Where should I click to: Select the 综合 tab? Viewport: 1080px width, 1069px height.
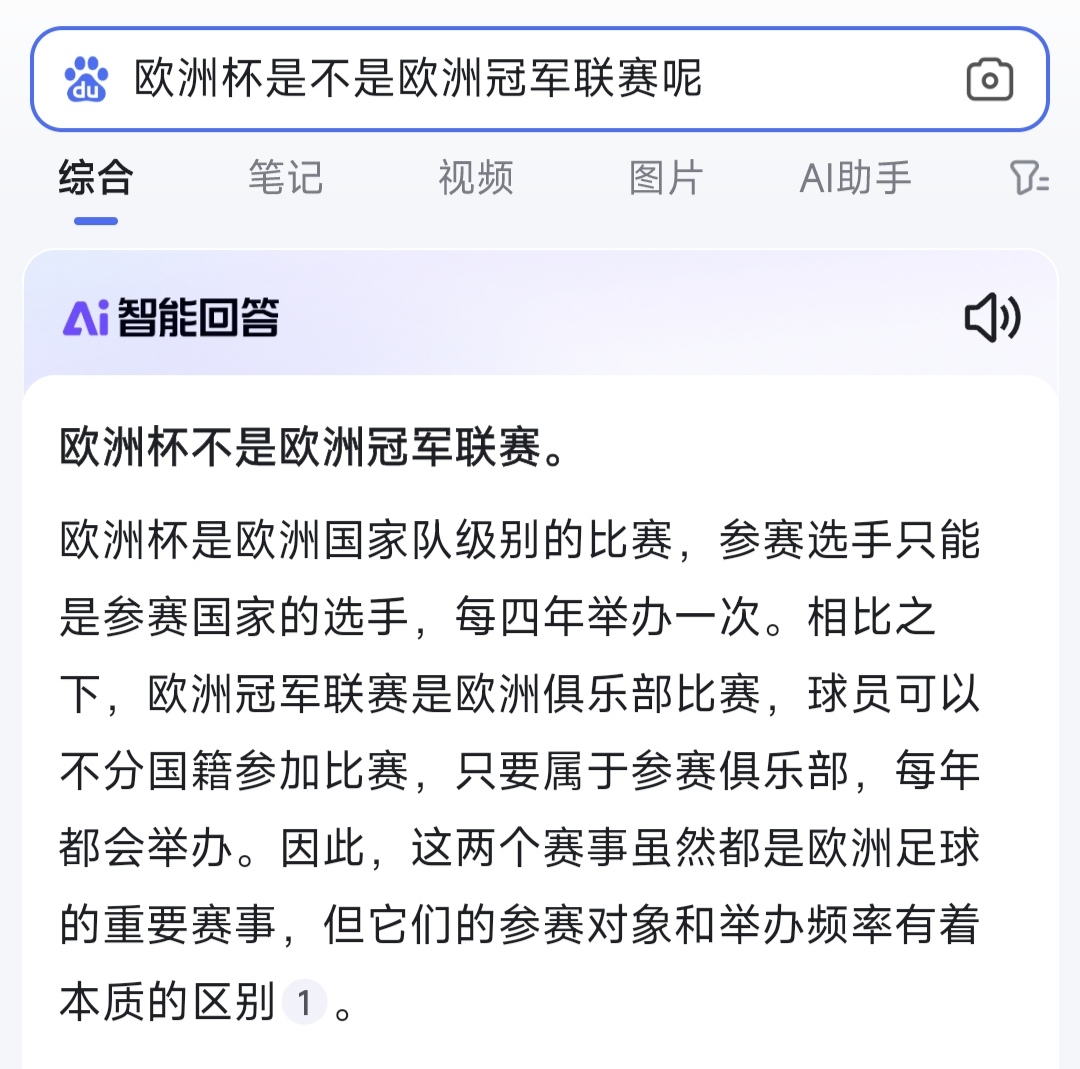(96, 178)
